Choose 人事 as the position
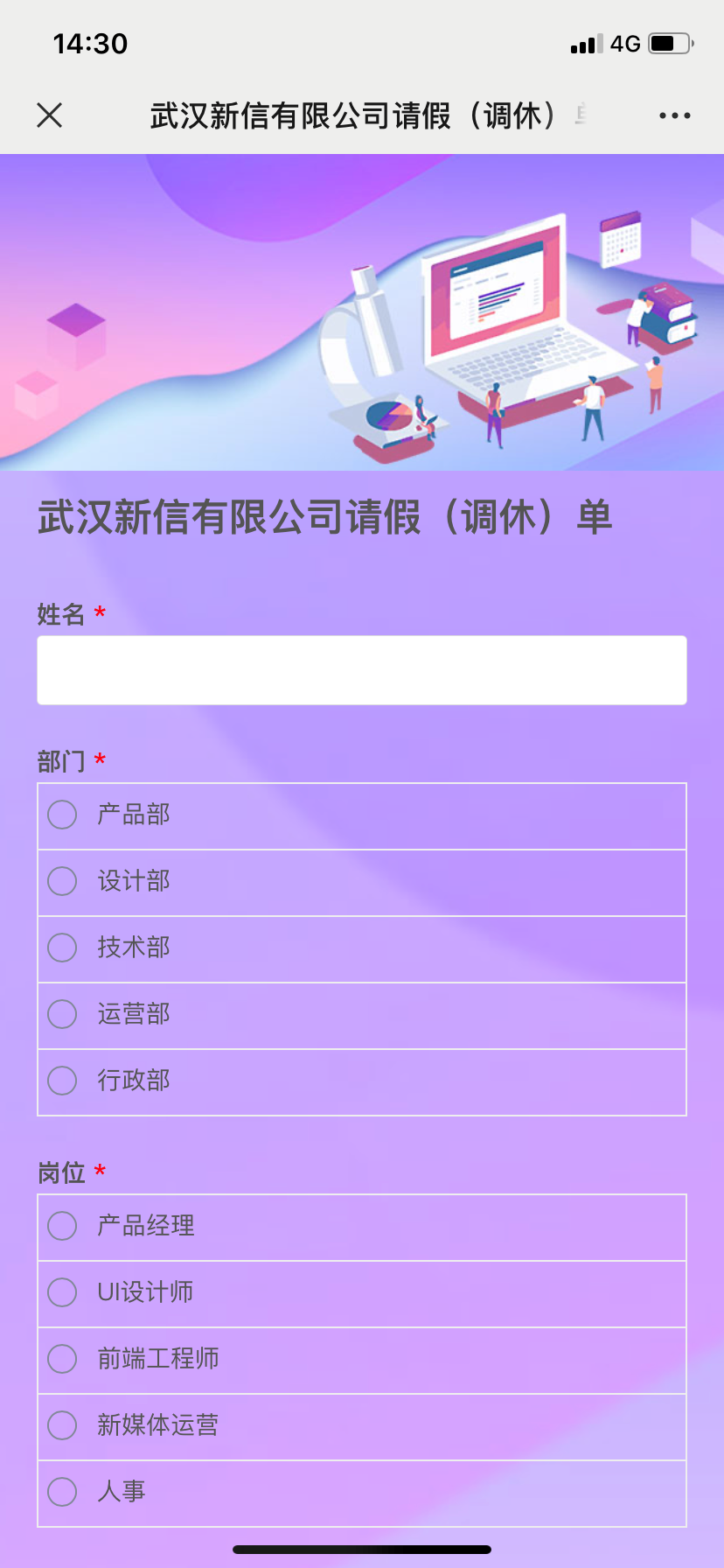The width and height of the screenshot is (724, 1568). pyautogui.click(x=62, y=1492)
